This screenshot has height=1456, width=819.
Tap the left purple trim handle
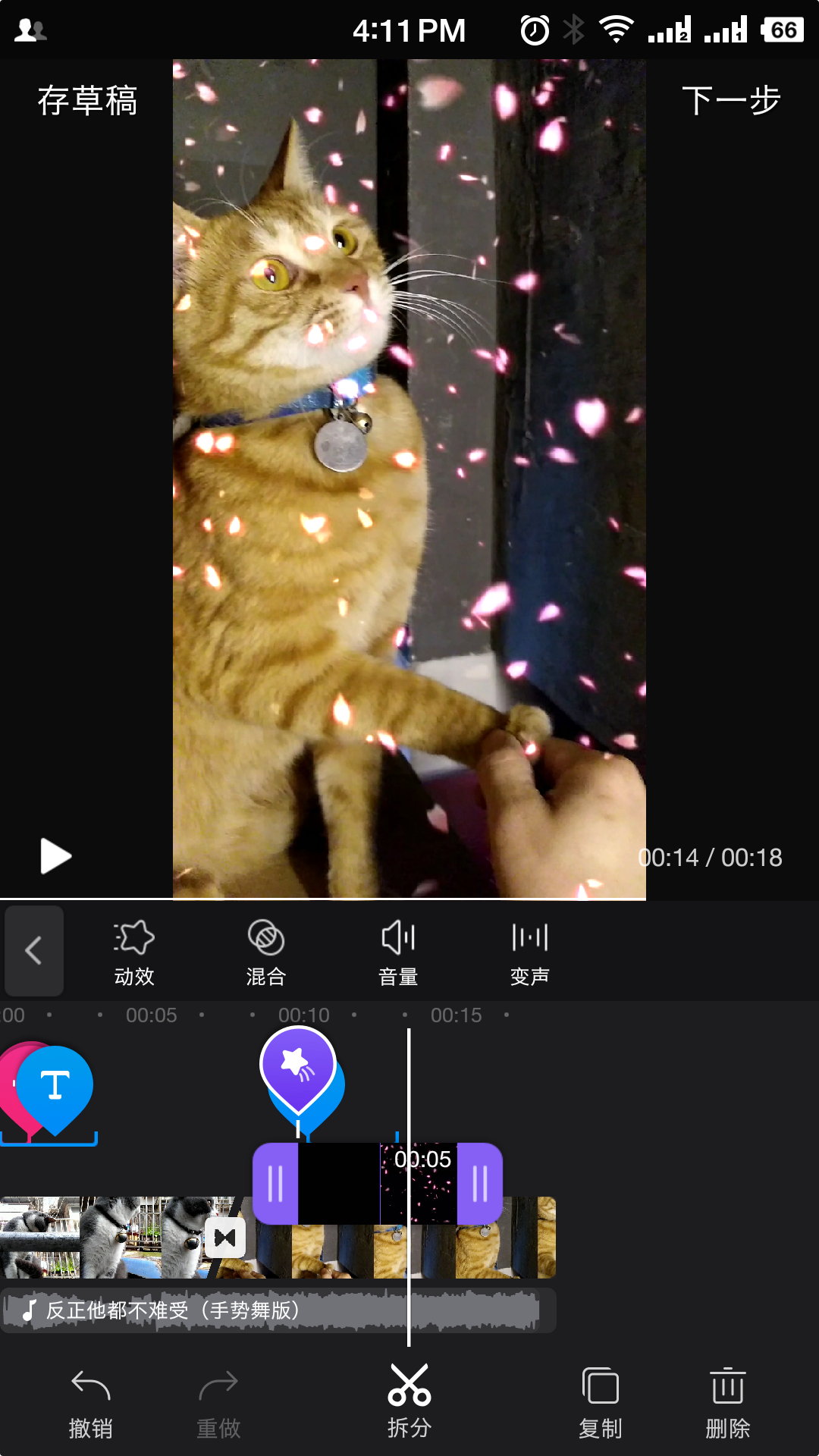(x=275, y=1183)
